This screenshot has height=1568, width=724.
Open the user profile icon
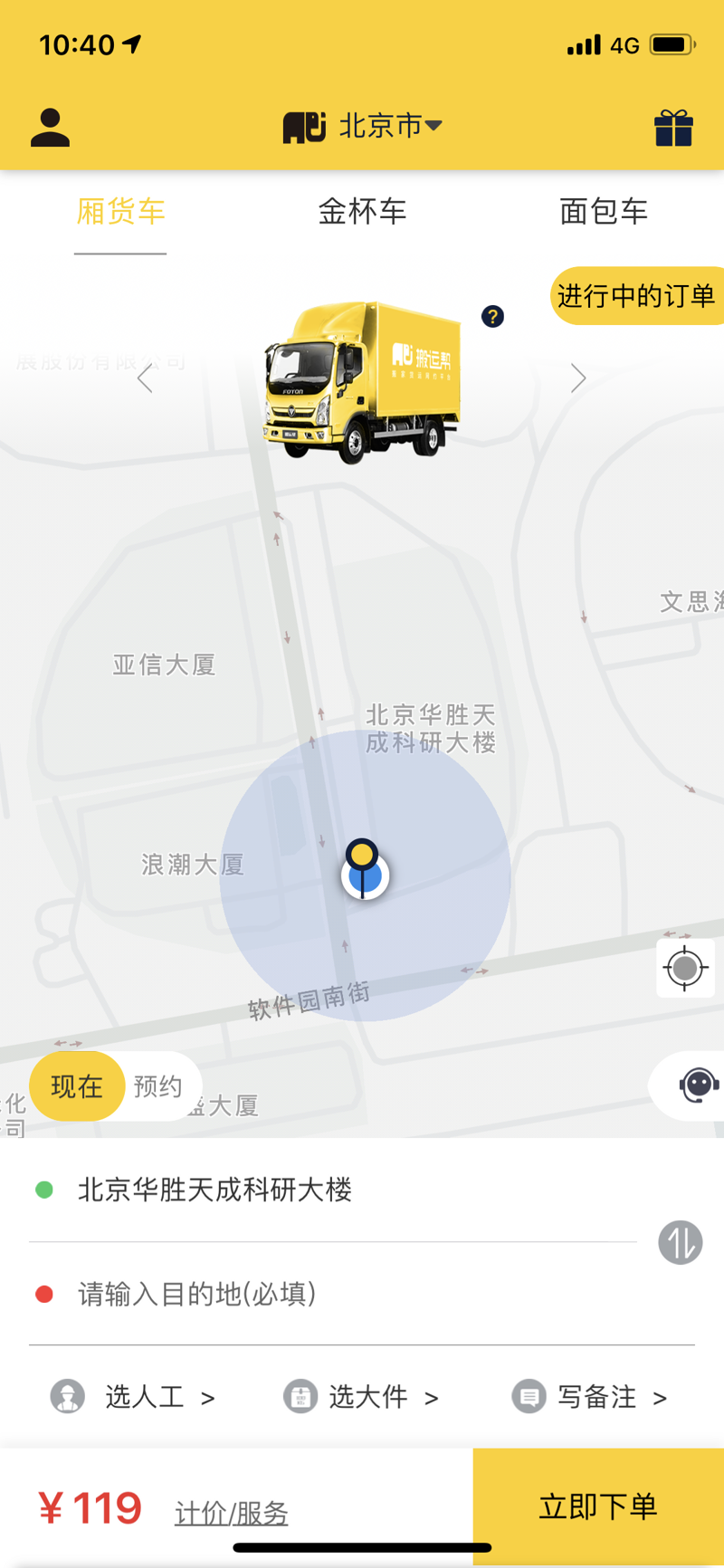tap(50, 127)
